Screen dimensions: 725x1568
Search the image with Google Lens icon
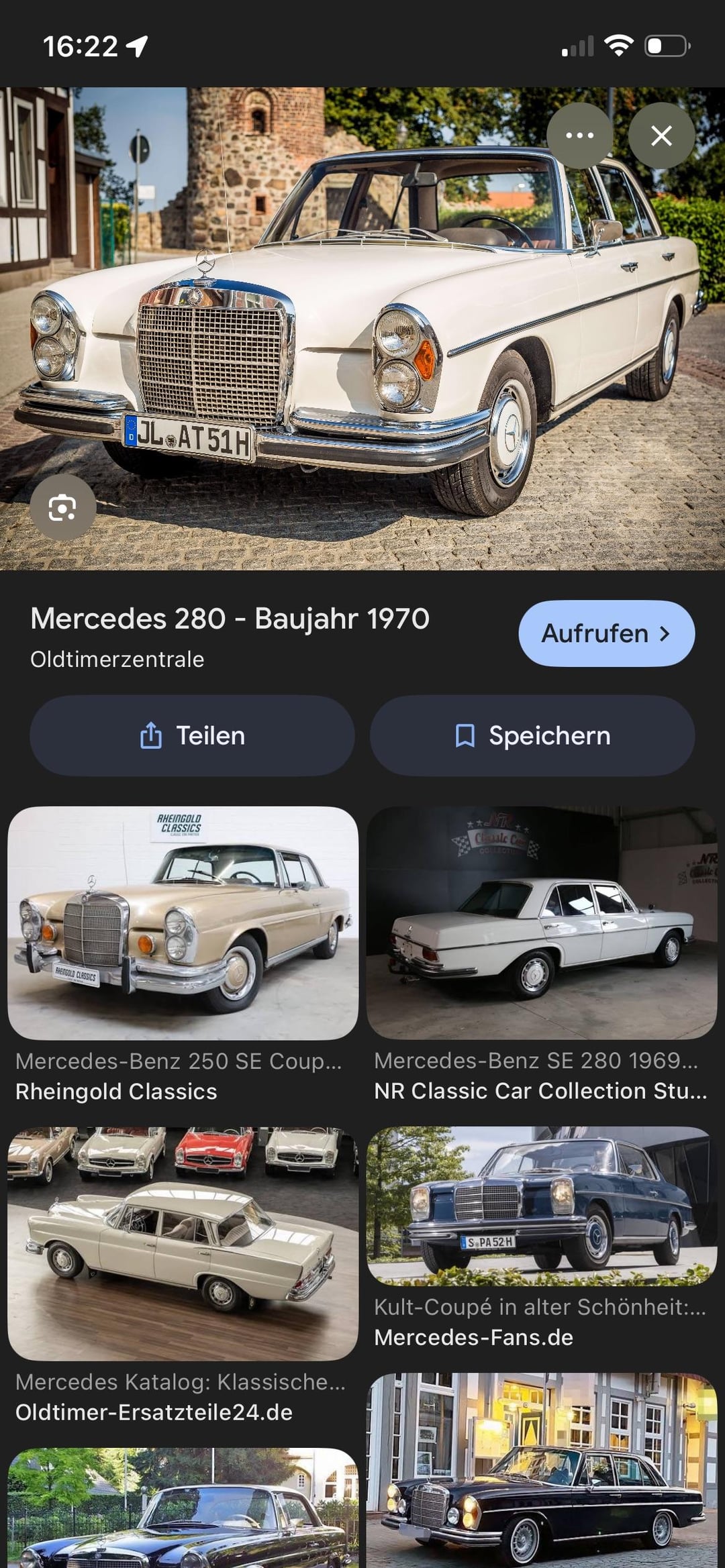pos(62,508)
